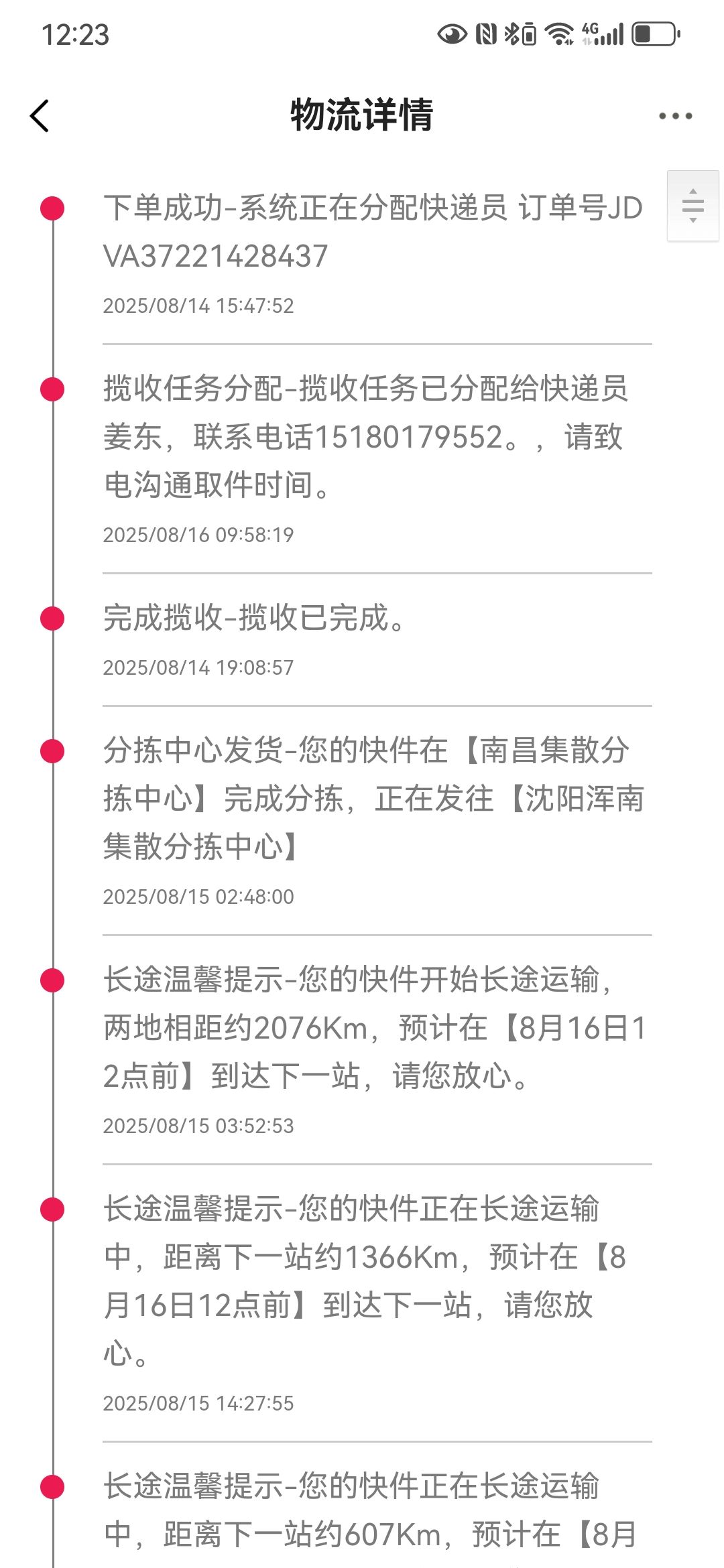This screenshot has width=724, height=1568.
Task: Open the three-dot overflow menu
Action: [x=675, y=116]
